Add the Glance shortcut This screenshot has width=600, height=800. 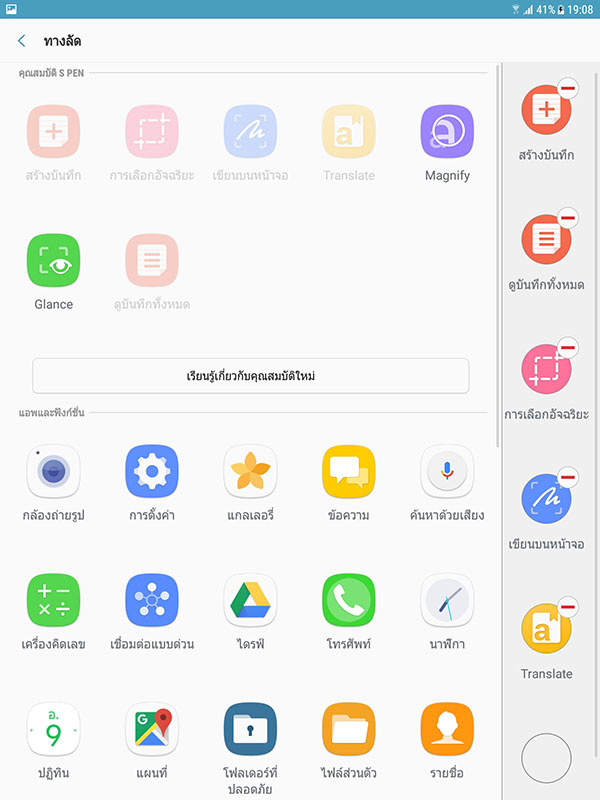tap(53, 260)
